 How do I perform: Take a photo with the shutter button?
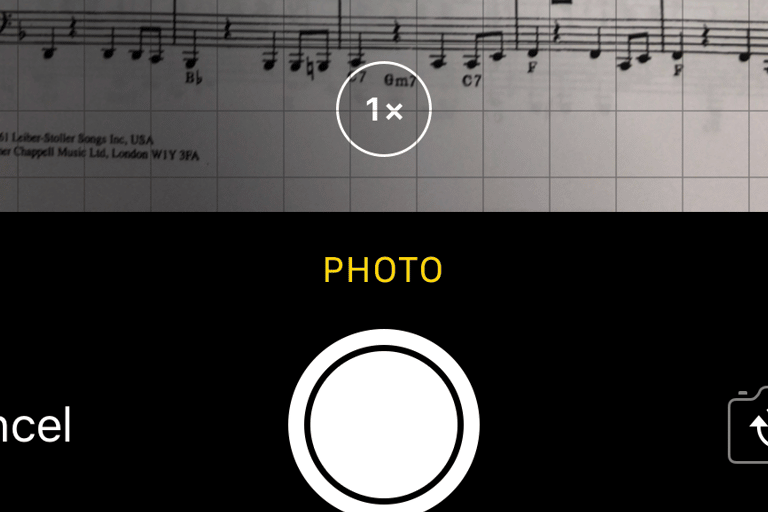click(384, 425)
